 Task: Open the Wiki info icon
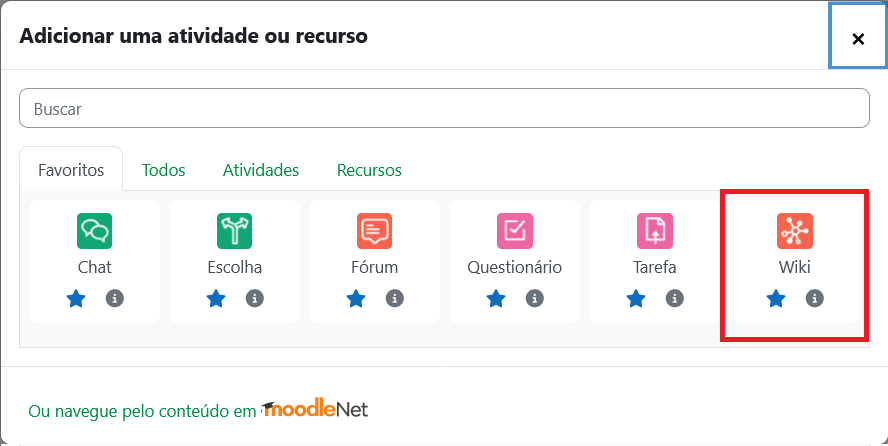815,298
